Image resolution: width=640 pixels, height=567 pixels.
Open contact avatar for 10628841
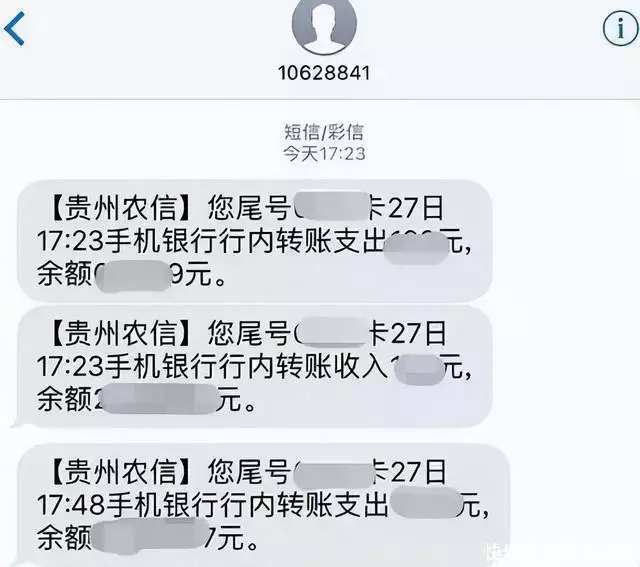[x=323, y=27]
